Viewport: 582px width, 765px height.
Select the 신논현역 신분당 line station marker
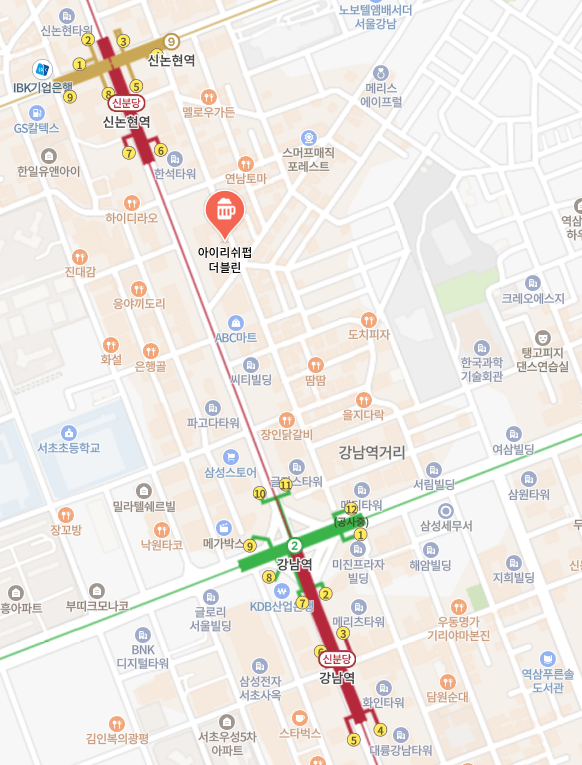[x=126, y=103]
